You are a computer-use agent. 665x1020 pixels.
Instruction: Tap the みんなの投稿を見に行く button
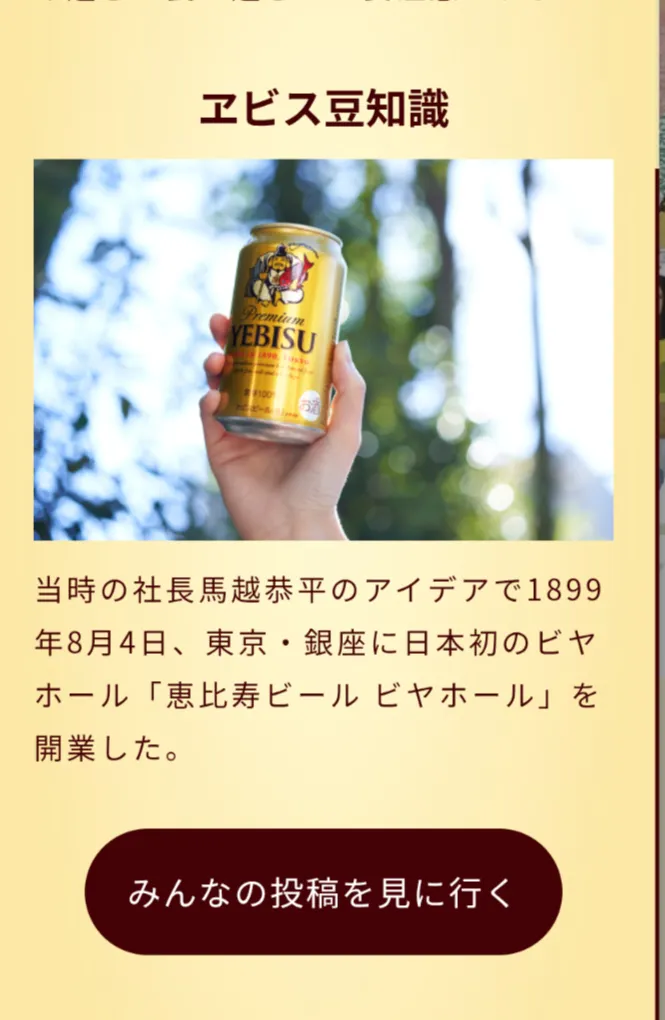coord(323,892)
